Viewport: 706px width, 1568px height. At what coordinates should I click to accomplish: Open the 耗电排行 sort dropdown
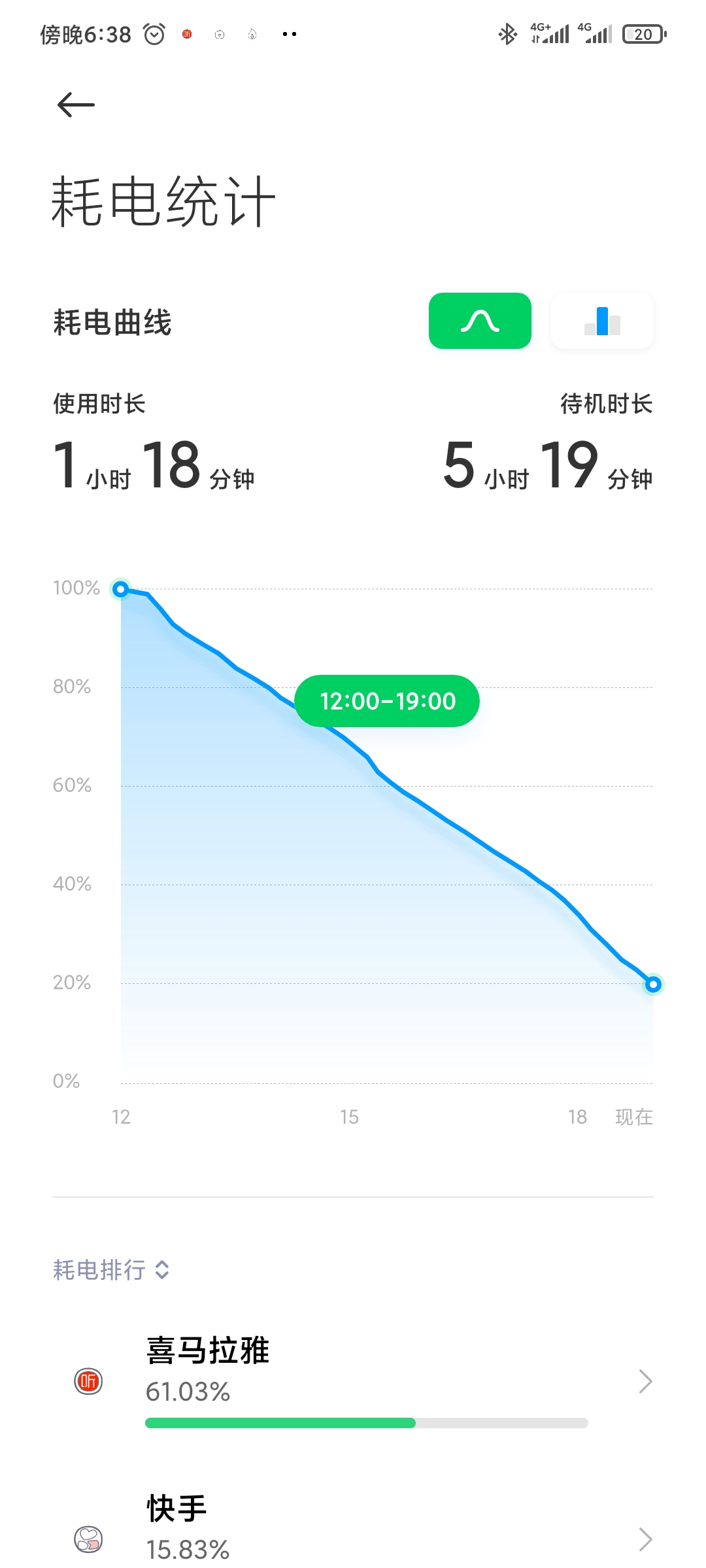click(x=111, y=1270)
